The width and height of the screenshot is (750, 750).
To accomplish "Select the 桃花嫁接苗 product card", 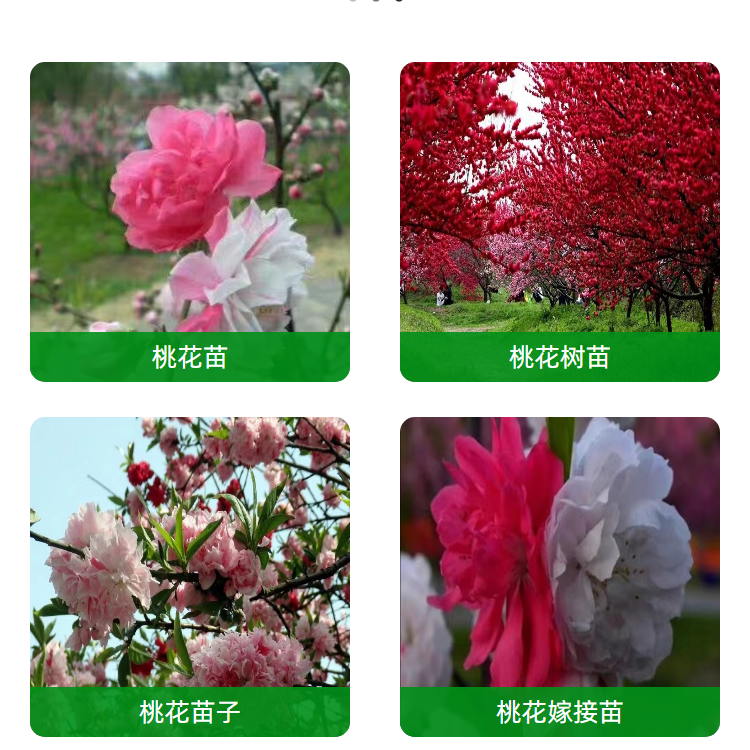I will tap(560, 576).
